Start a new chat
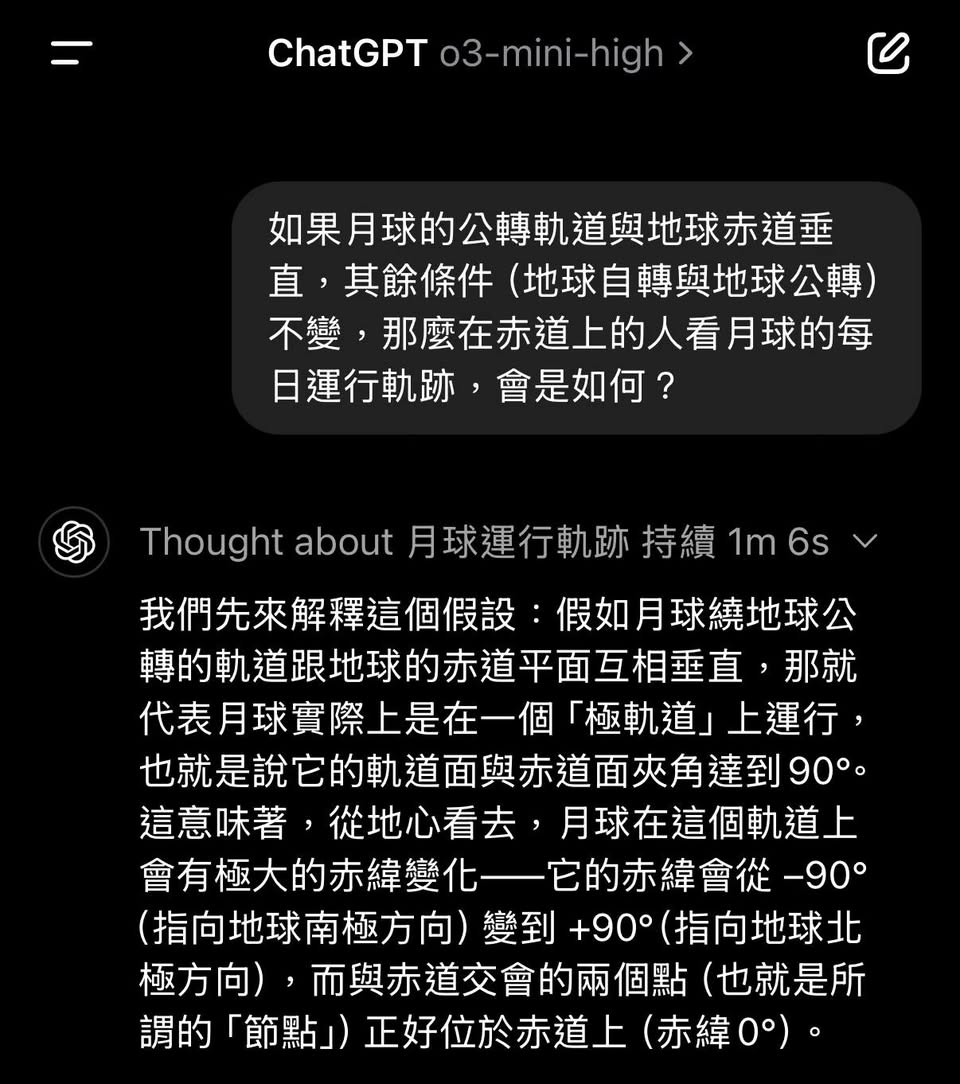The image size is (960, 1084). [x=887, y=54]
